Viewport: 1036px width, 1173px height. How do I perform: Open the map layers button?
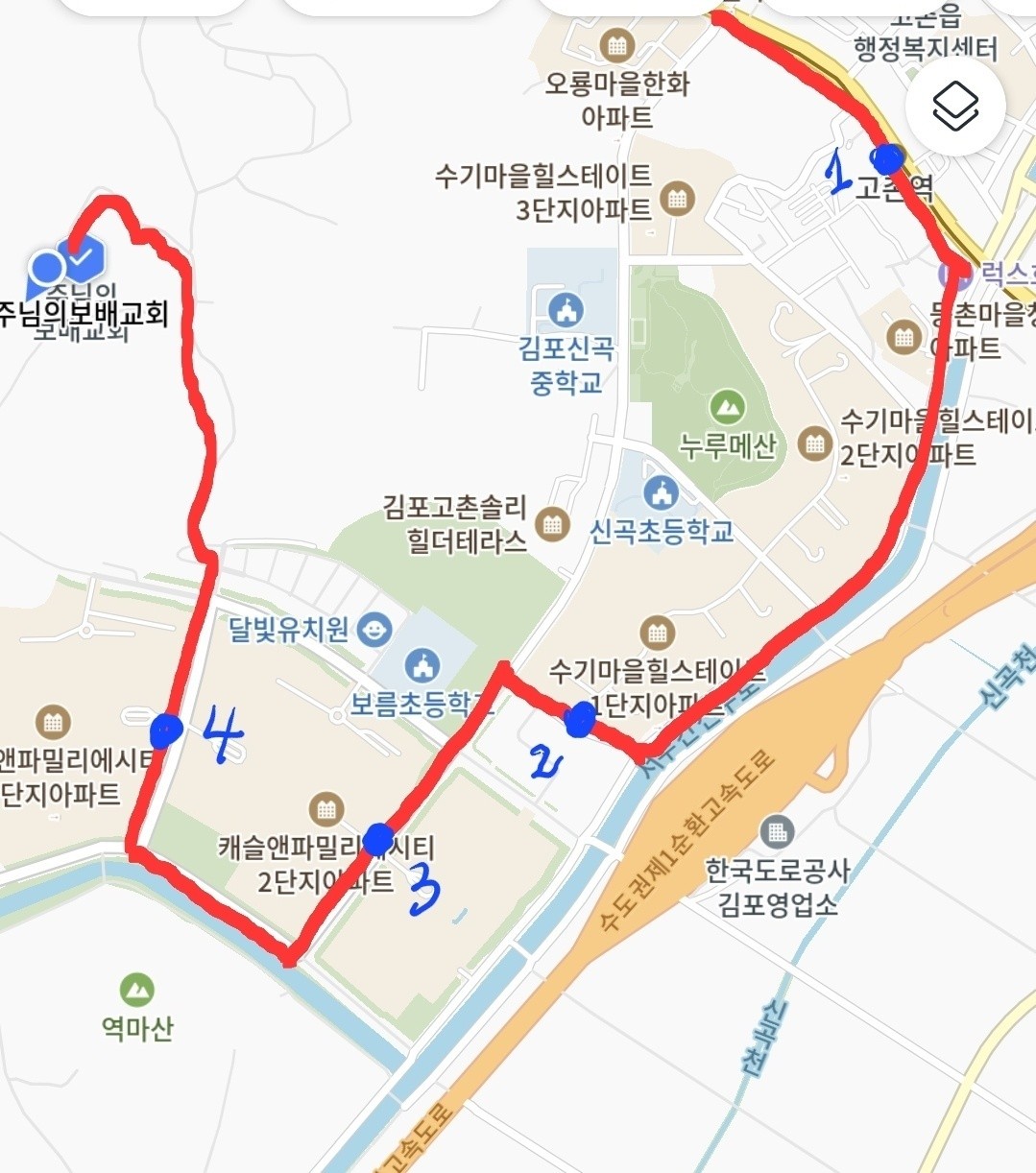pos(955,105)
